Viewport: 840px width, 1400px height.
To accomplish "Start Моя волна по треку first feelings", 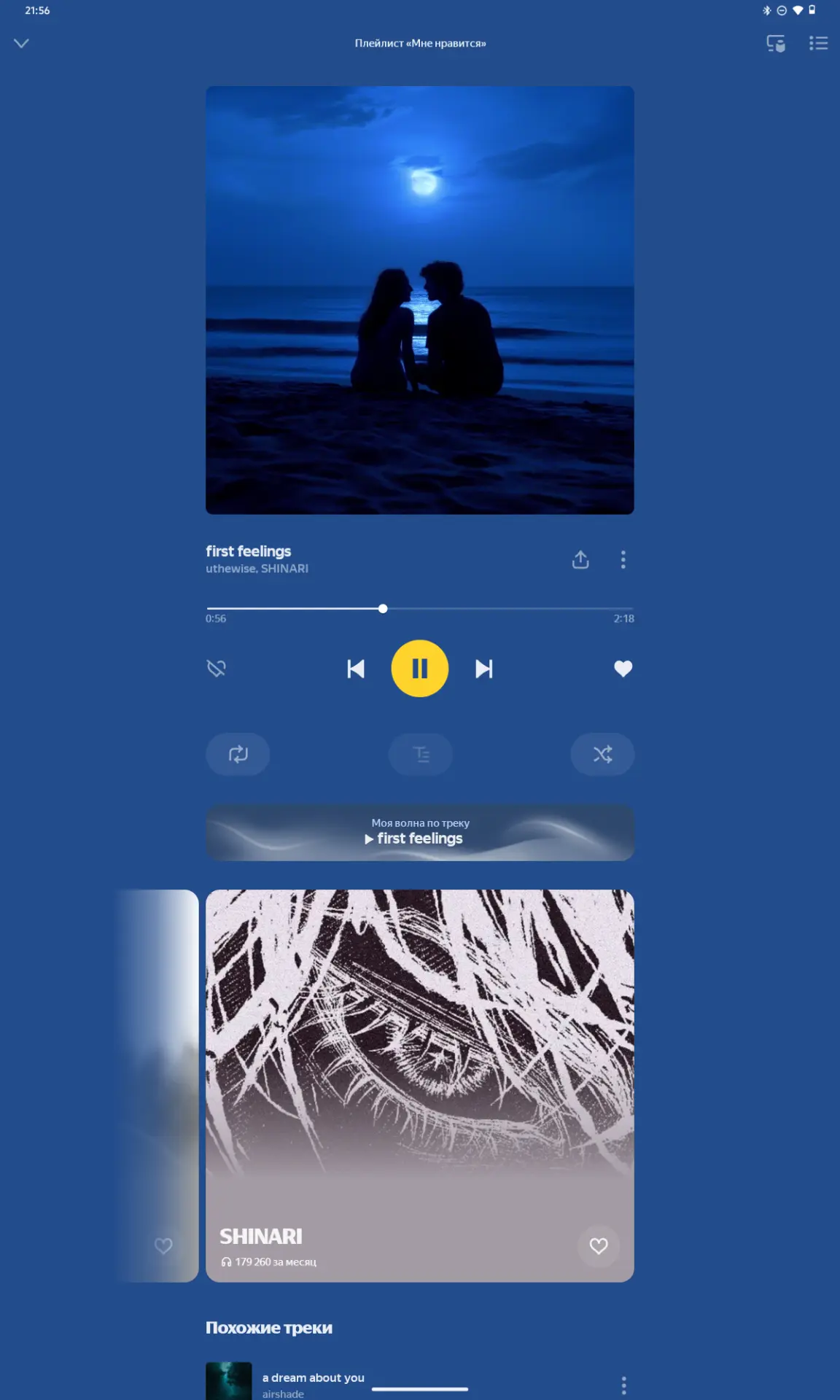I will (420, 833).
